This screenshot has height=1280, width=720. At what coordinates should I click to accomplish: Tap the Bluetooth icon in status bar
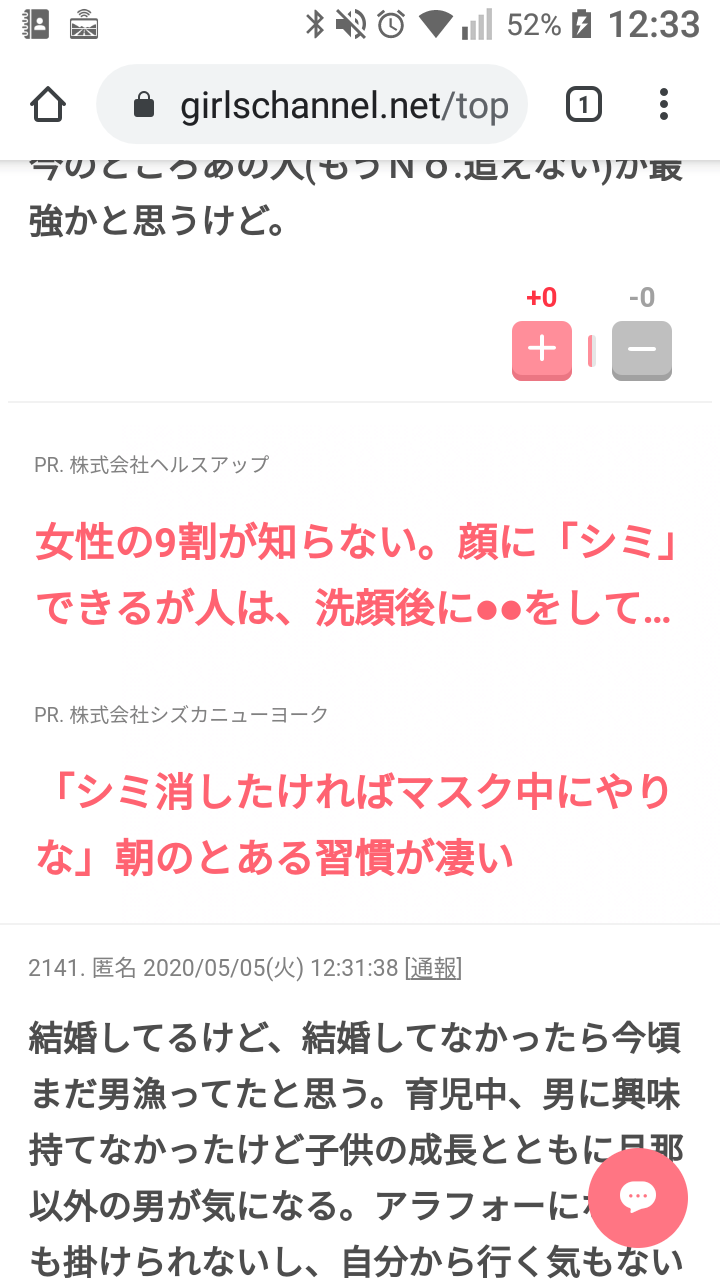pos(313,25)
